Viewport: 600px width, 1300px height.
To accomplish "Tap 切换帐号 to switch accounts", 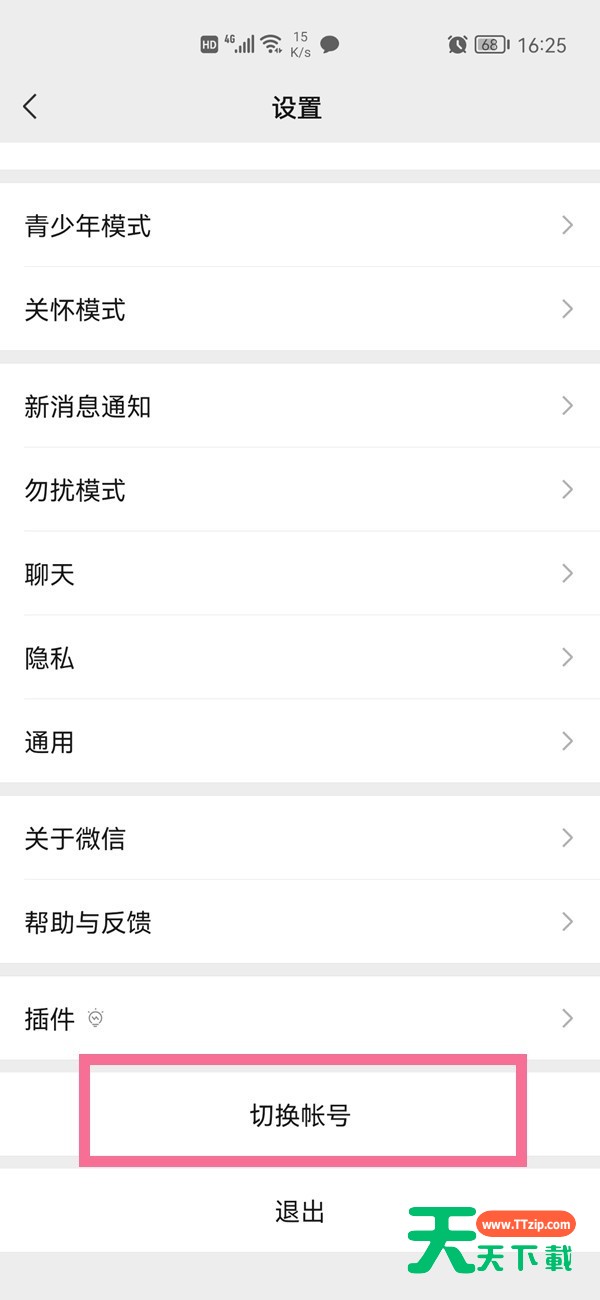I will (x=300, y=1115).
